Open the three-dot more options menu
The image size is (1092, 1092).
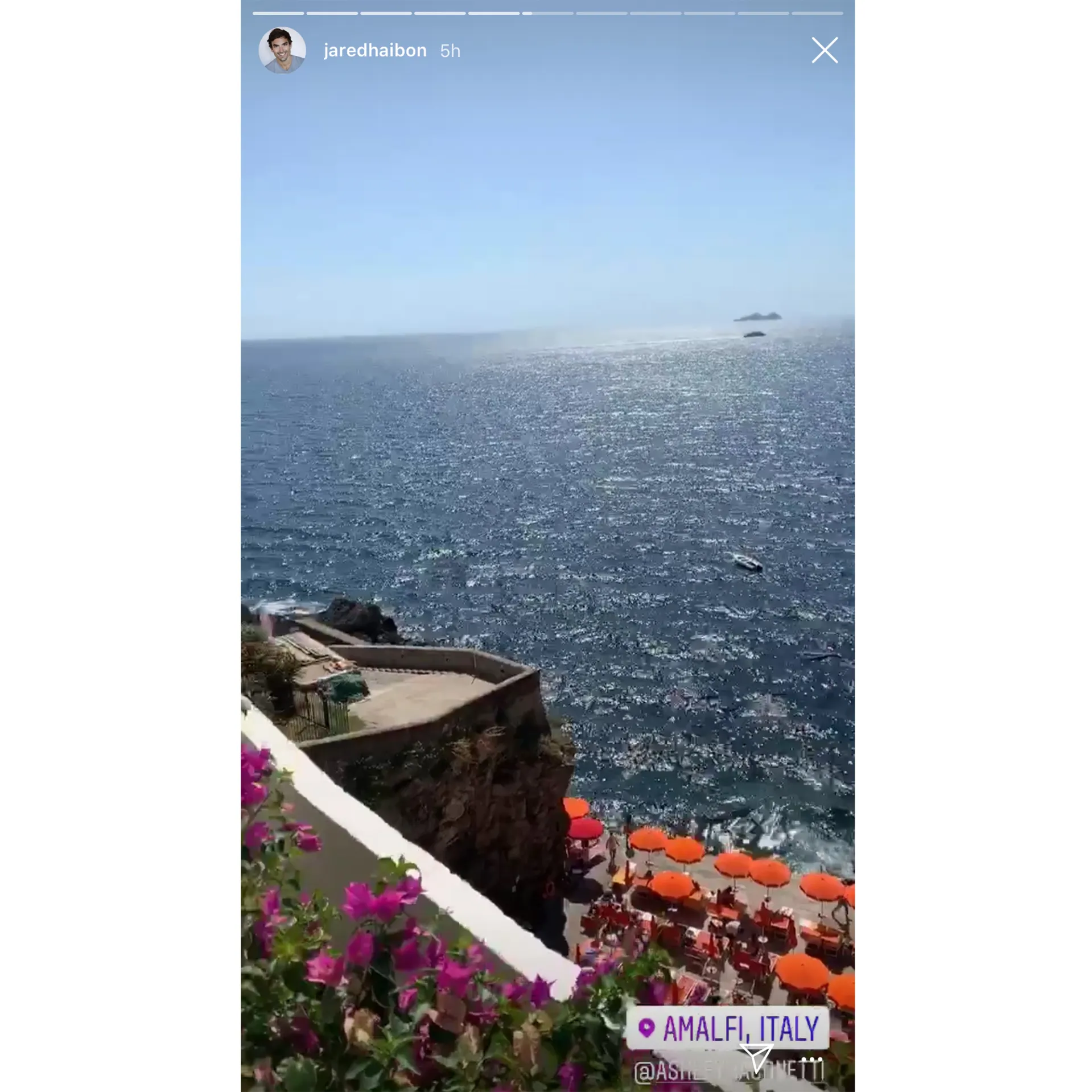(x=812, y=1061)
